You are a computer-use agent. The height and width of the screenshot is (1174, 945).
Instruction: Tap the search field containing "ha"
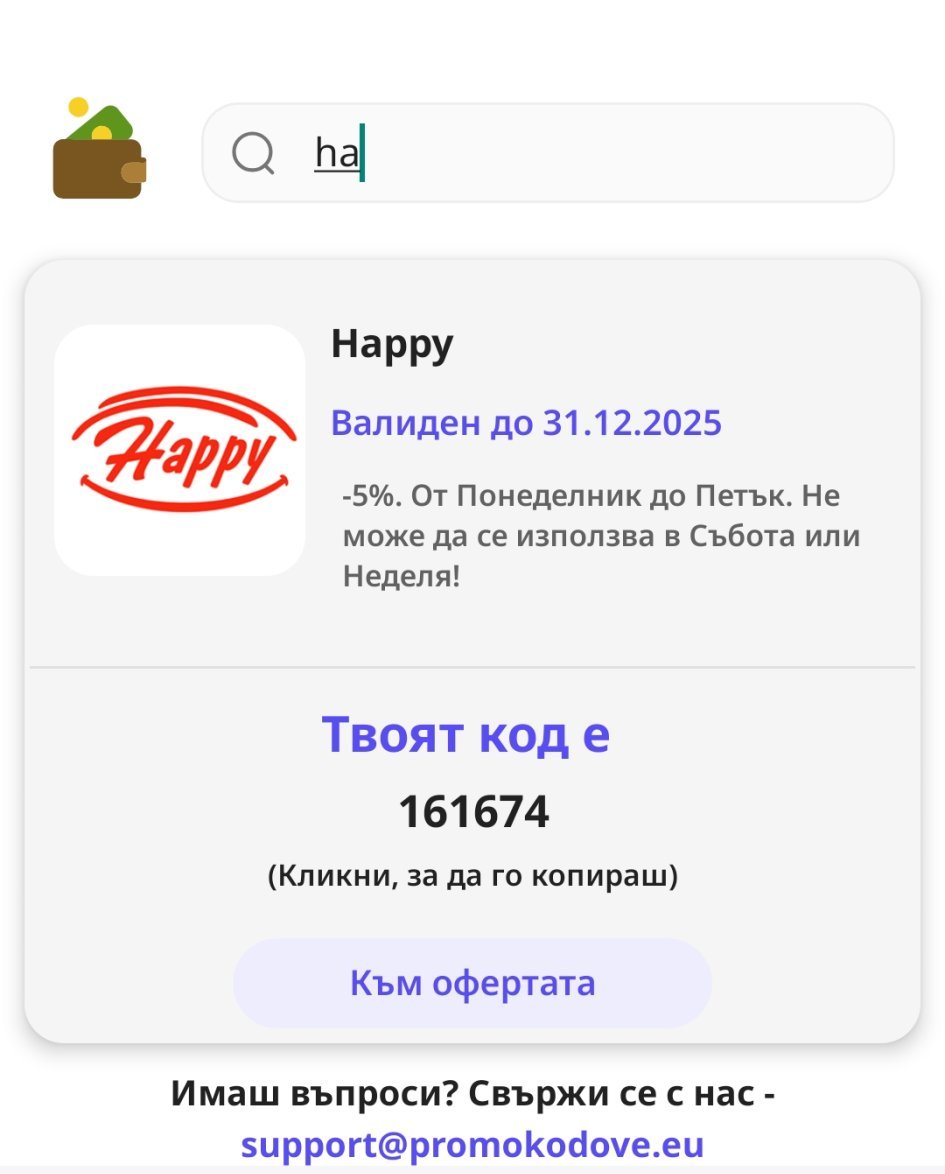(x=600, y=153)
